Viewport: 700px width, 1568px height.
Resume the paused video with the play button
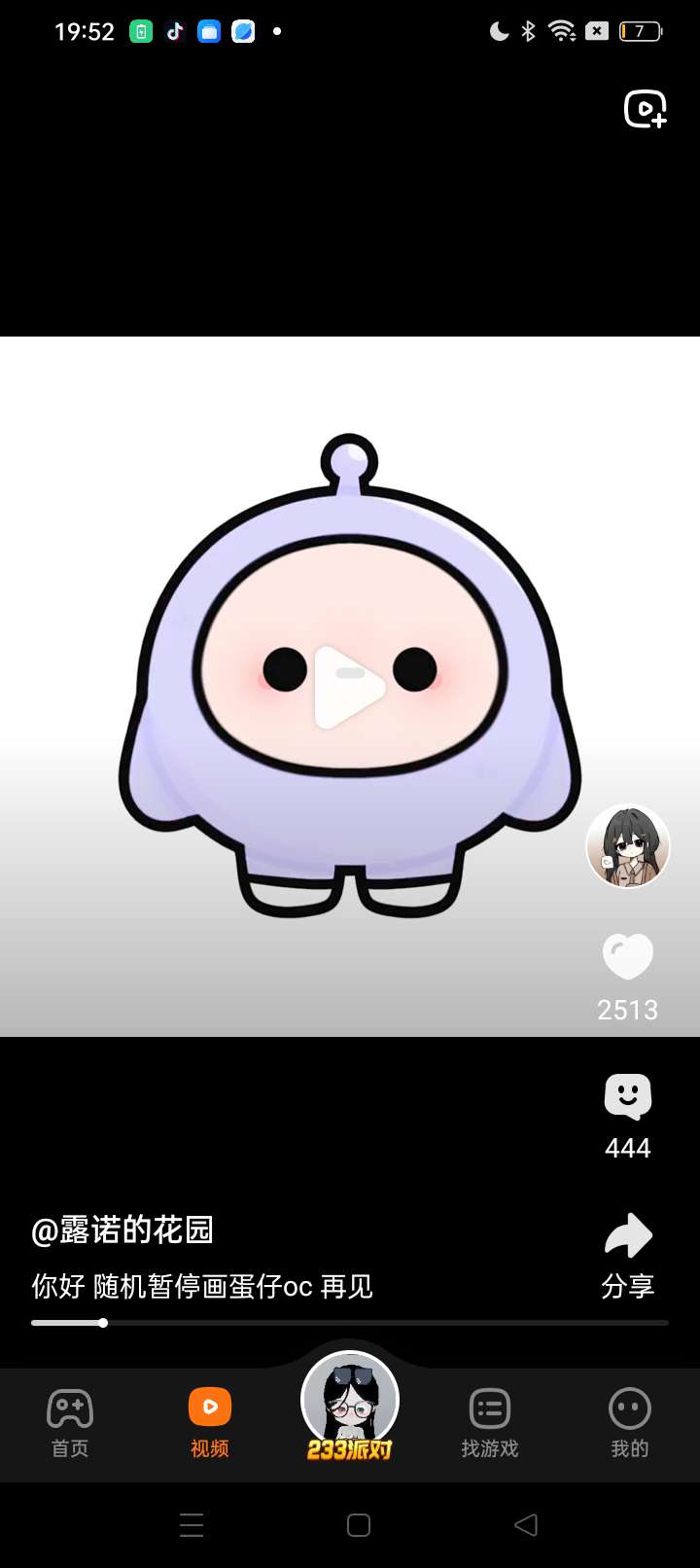click(348, 687)
